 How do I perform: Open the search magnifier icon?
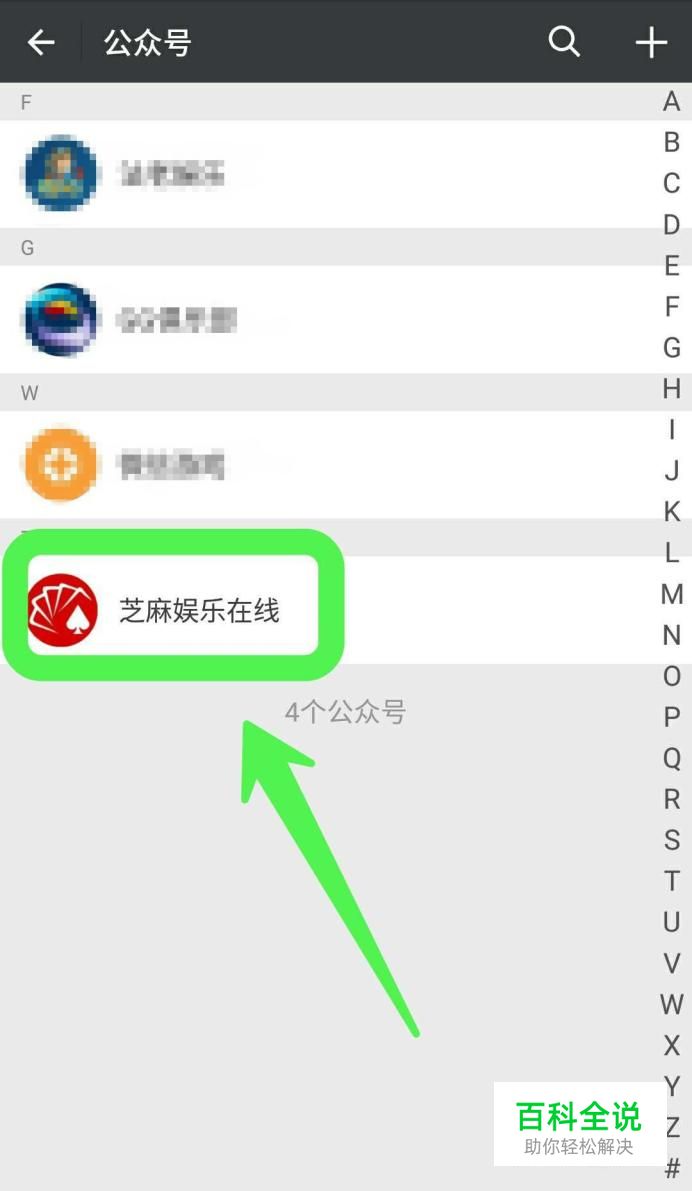tap(564, 42)
